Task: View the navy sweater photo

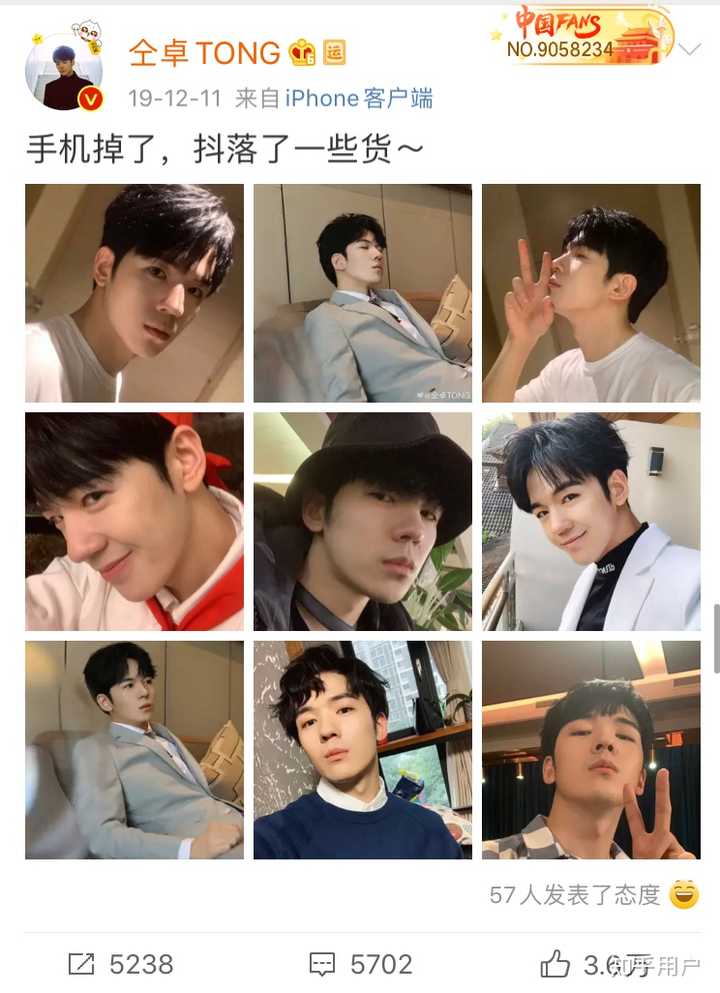Action: 362,750
